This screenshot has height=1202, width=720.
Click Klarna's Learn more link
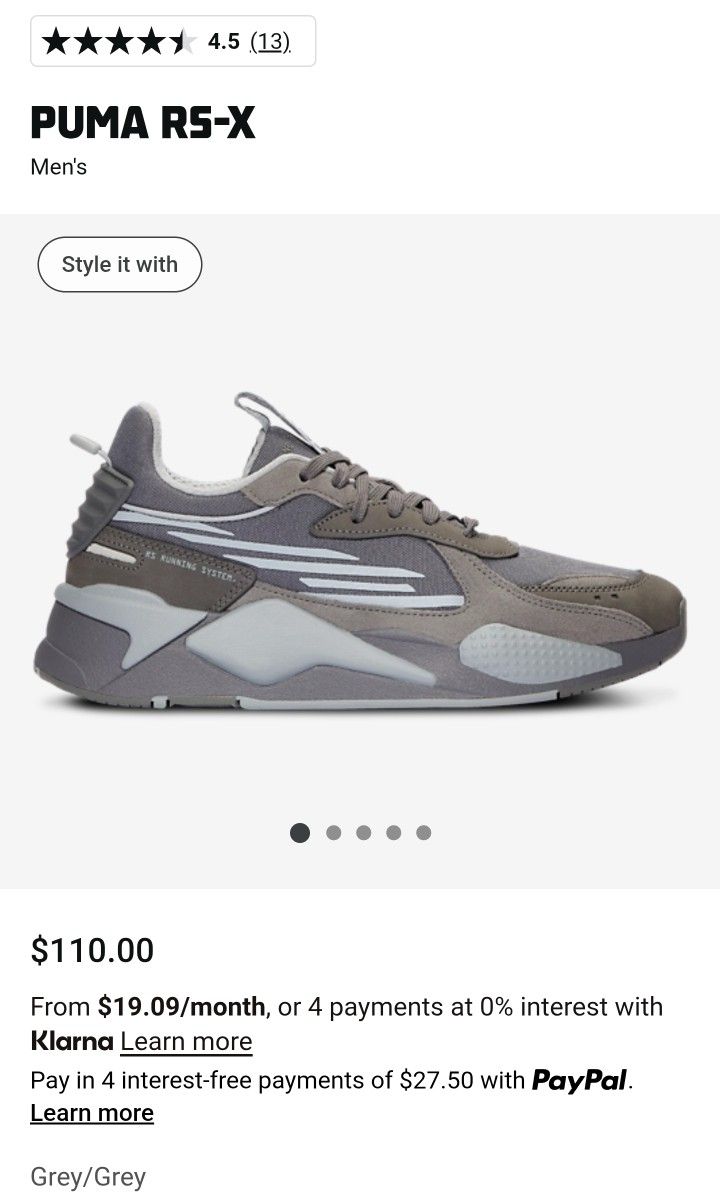coord(185,1043)
